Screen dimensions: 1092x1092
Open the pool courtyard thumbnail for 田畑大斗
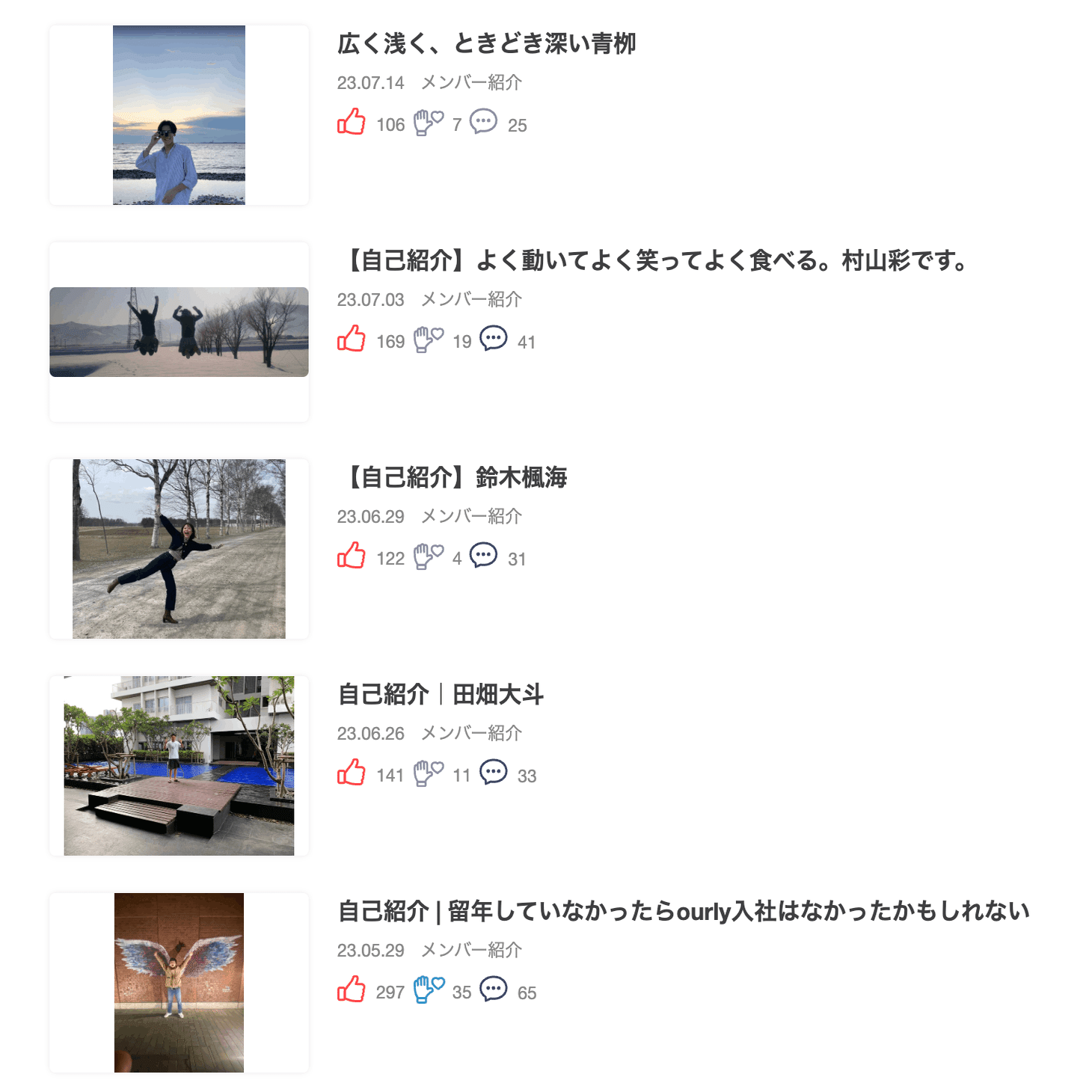pos(179,766)
